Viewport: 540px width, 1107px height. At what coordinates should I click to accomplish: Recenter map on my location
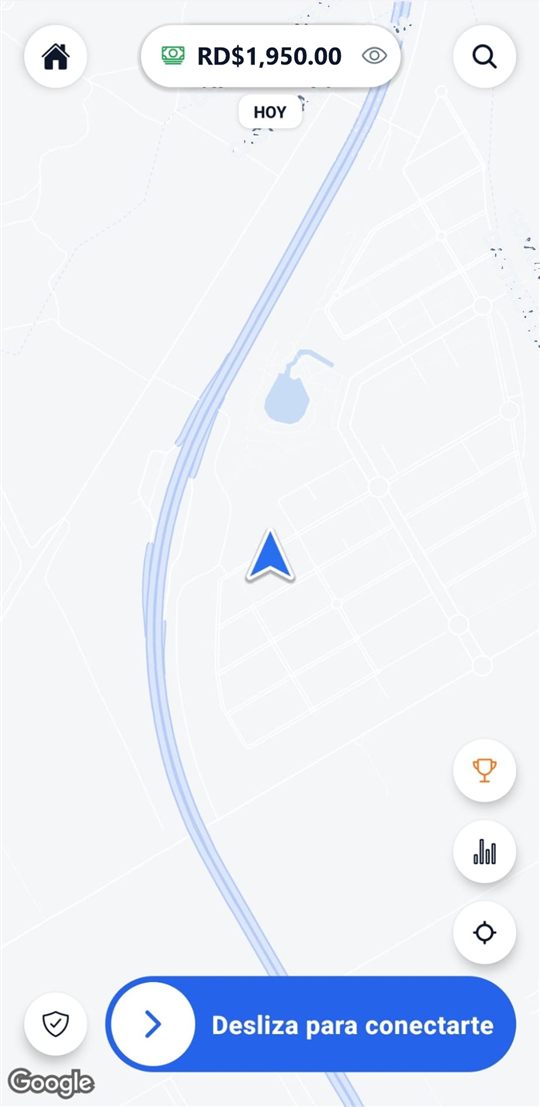click(484, 933)
